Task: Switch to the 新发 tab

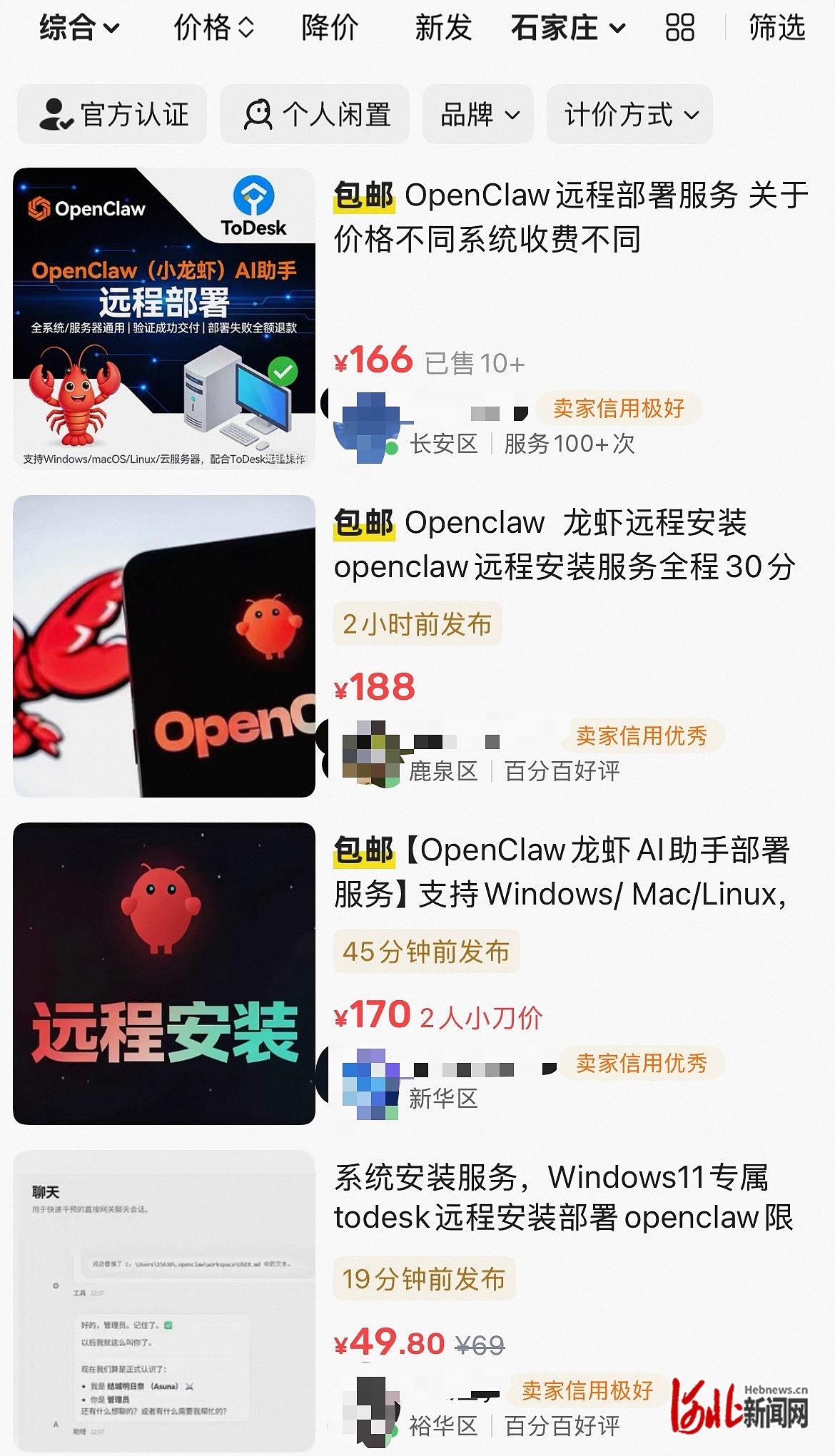Action: pos(443,29)
